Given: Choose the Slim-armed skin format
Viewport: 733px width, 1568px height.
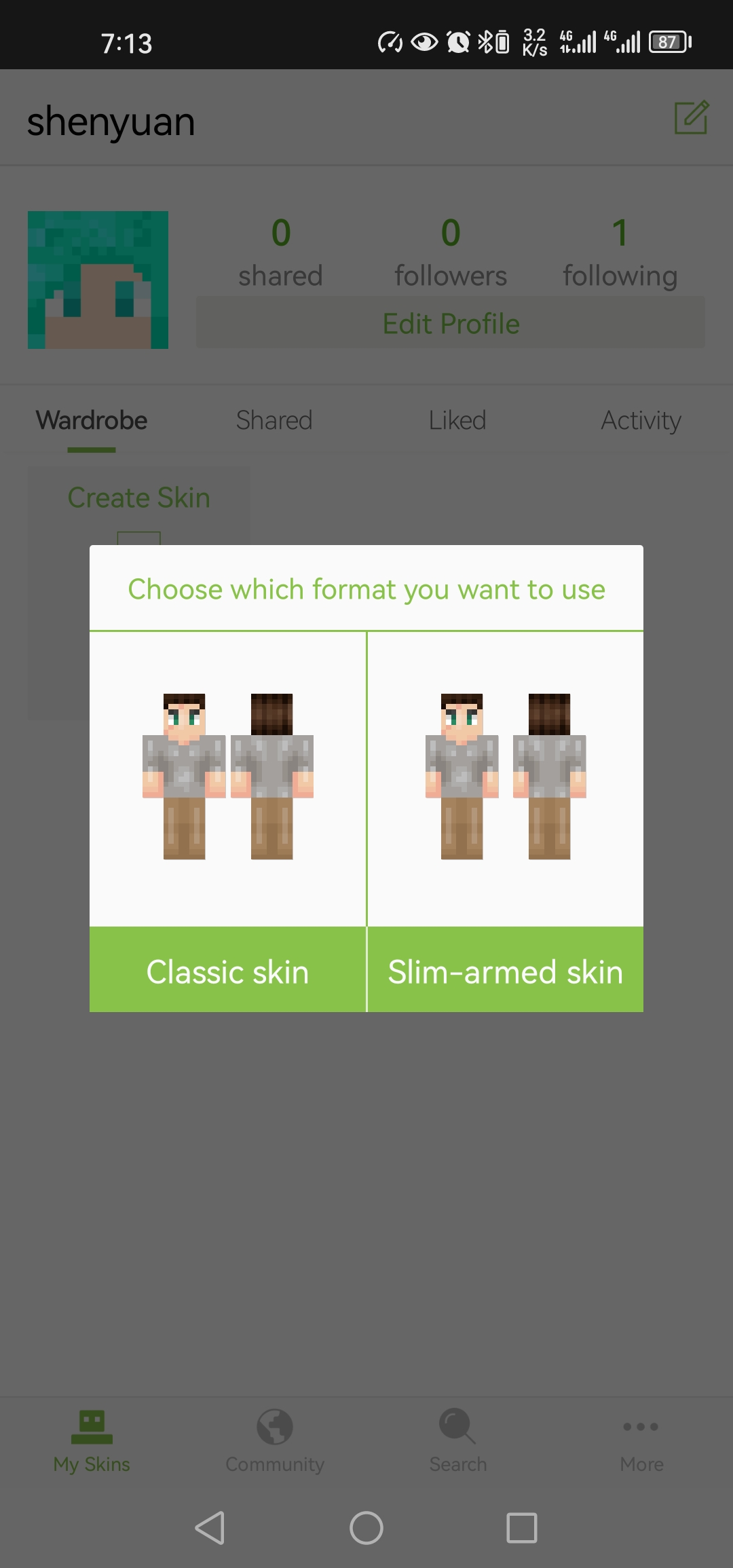Looking at the screenshot, I should pos(505,971).
